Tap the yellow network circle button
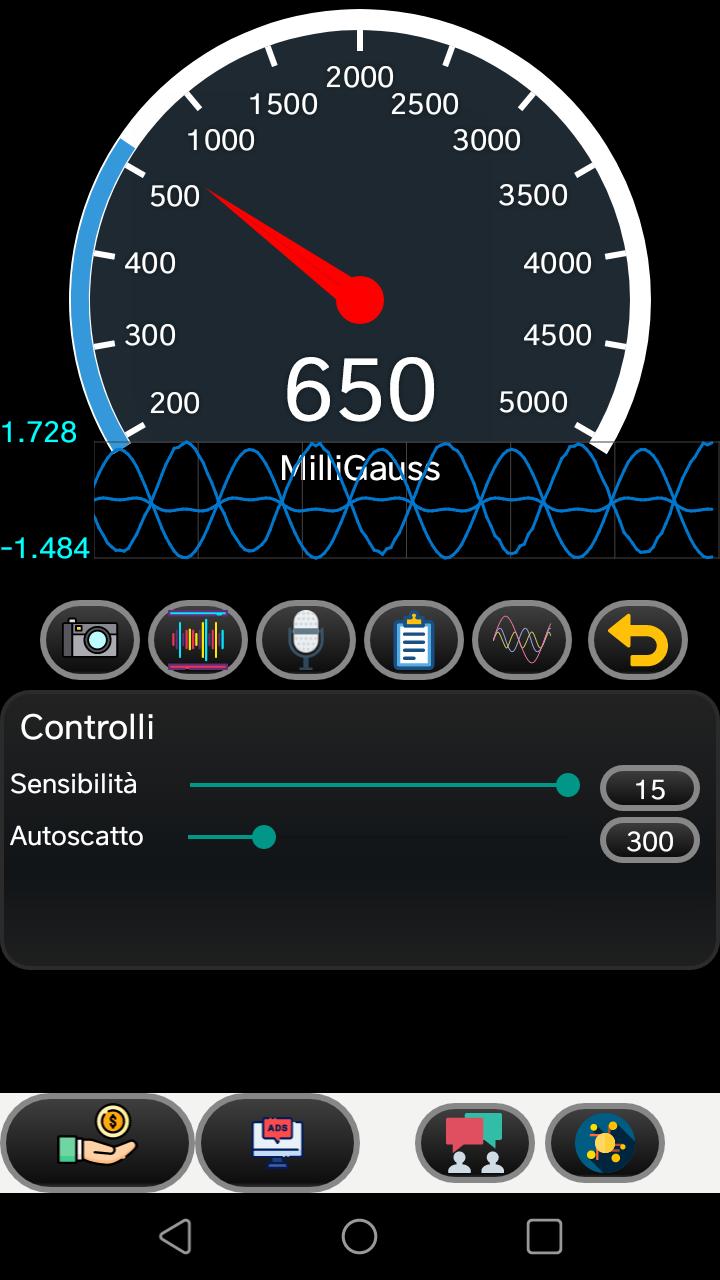720x1280 pixels. tap(605, 1142)
